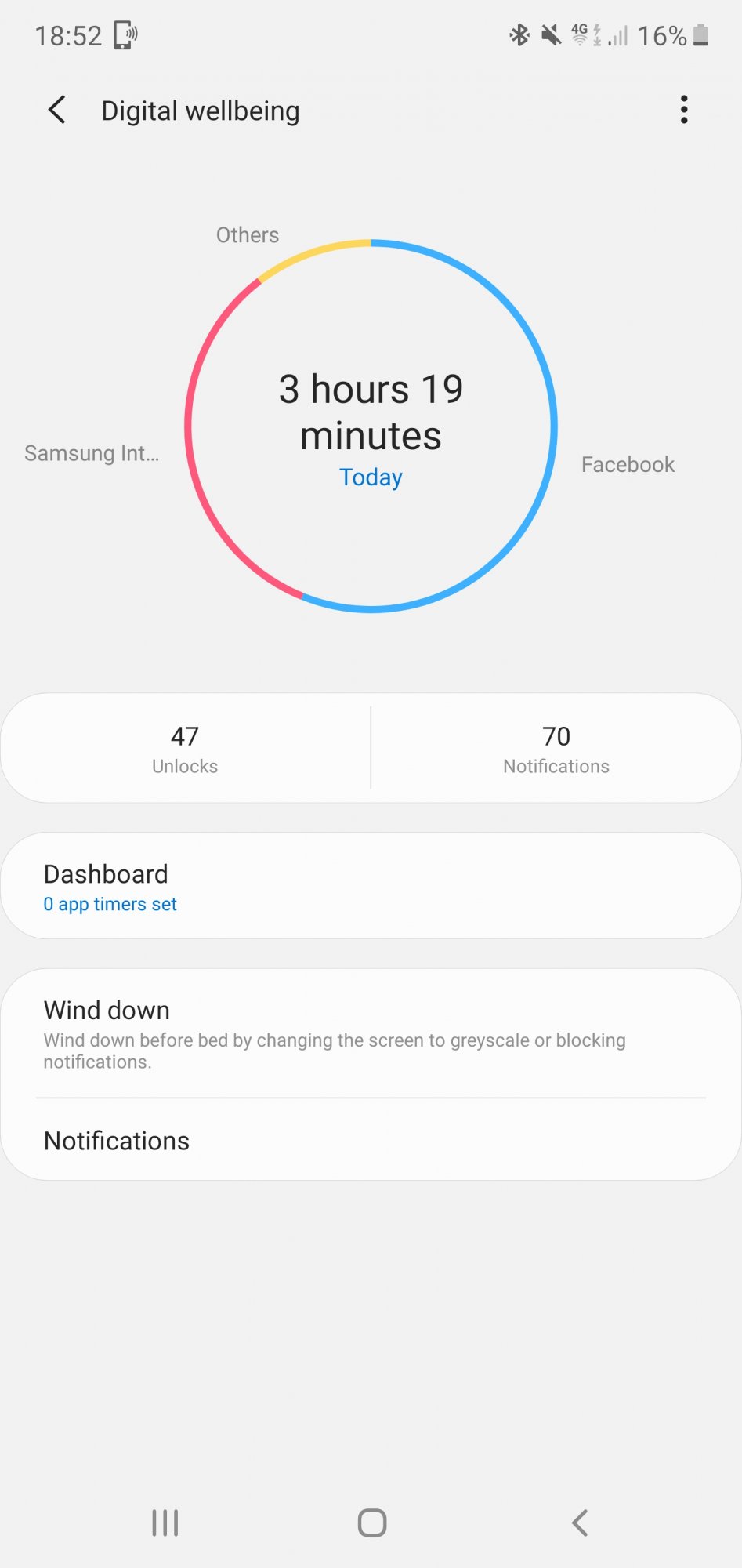View the 70 Notifications count details

[556, 748]
